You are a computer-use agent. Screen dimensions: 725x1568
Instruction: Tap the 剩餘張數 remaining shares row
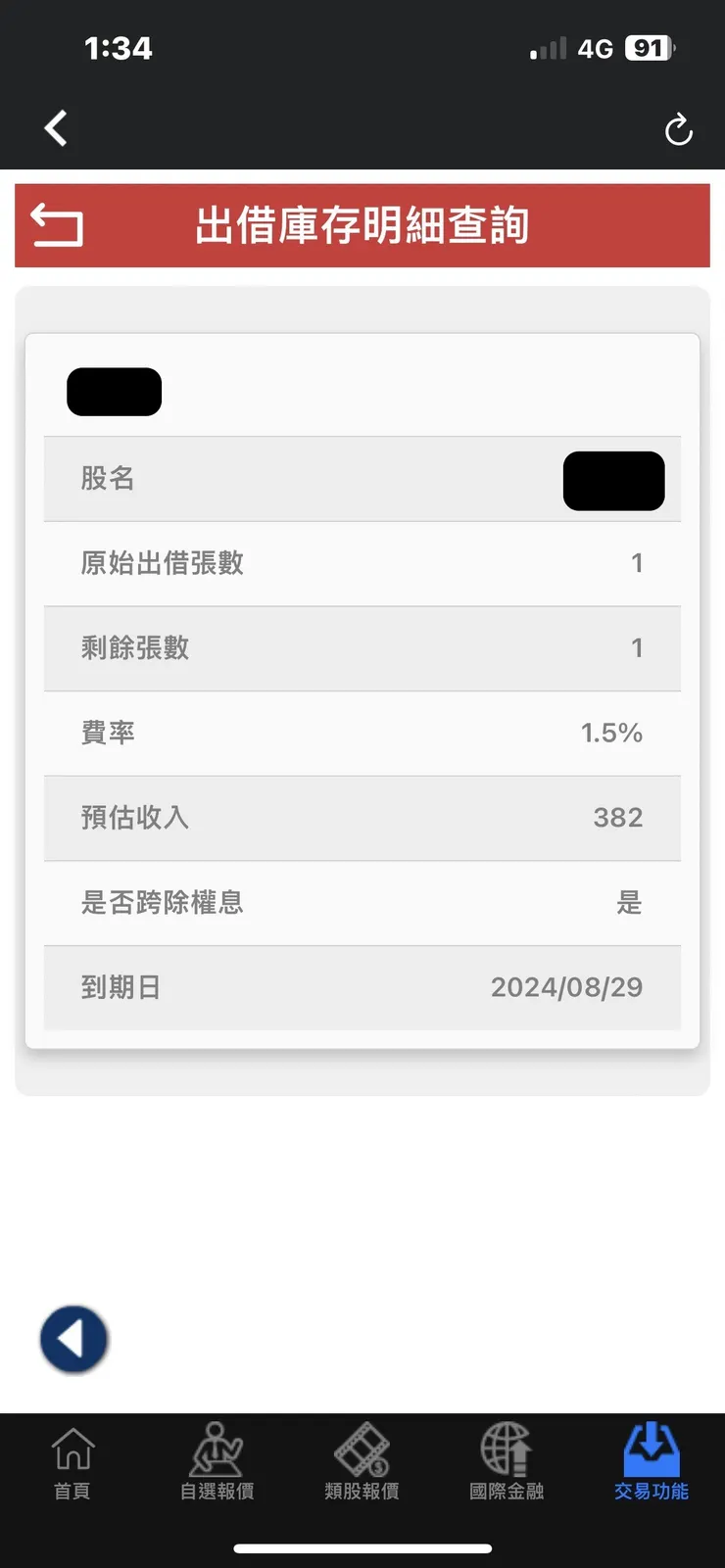pos(362,647)
